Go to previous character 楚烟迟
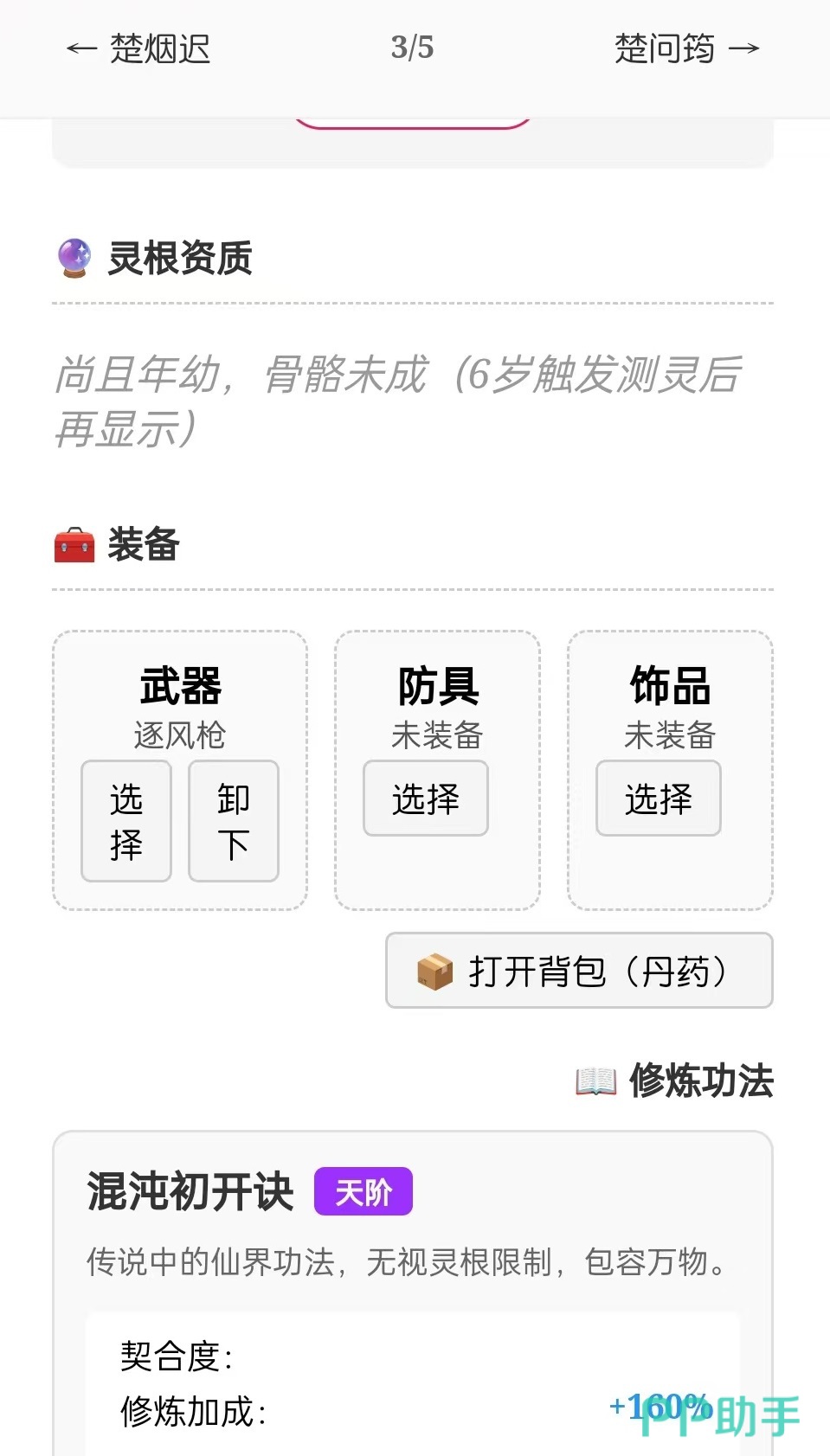 138,48
